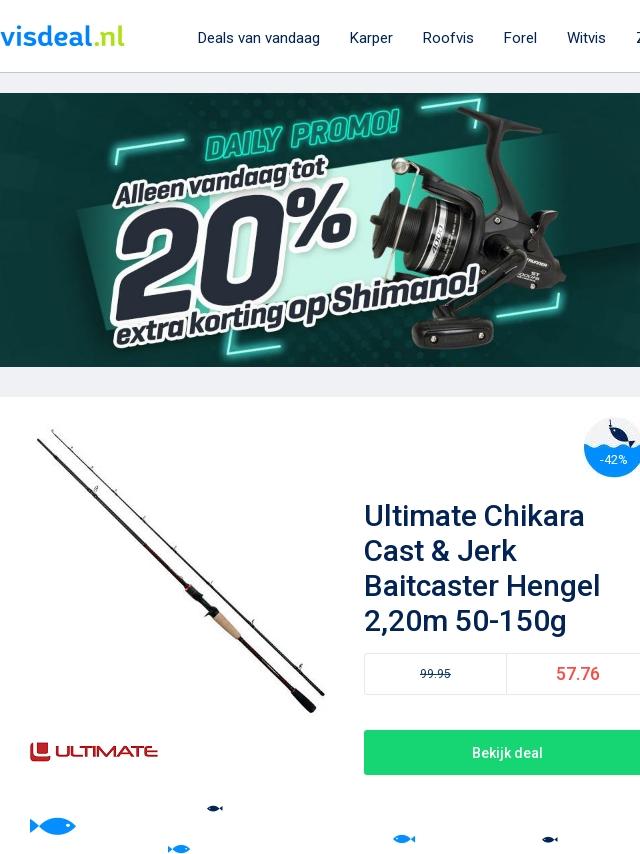Viewport: 640px width, 854px height.
Task: Open the Shimano Daily Promo banner
Action: pos(320,230)
